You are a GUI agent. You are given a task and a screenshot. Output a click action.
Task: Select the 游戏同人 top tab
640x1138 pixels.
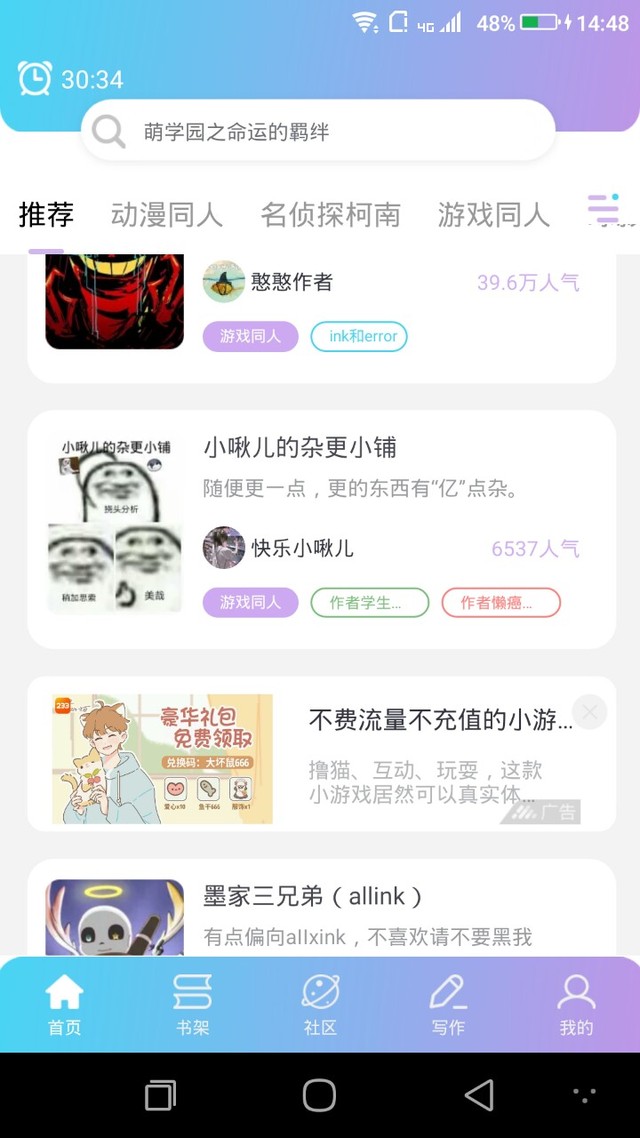493,214
